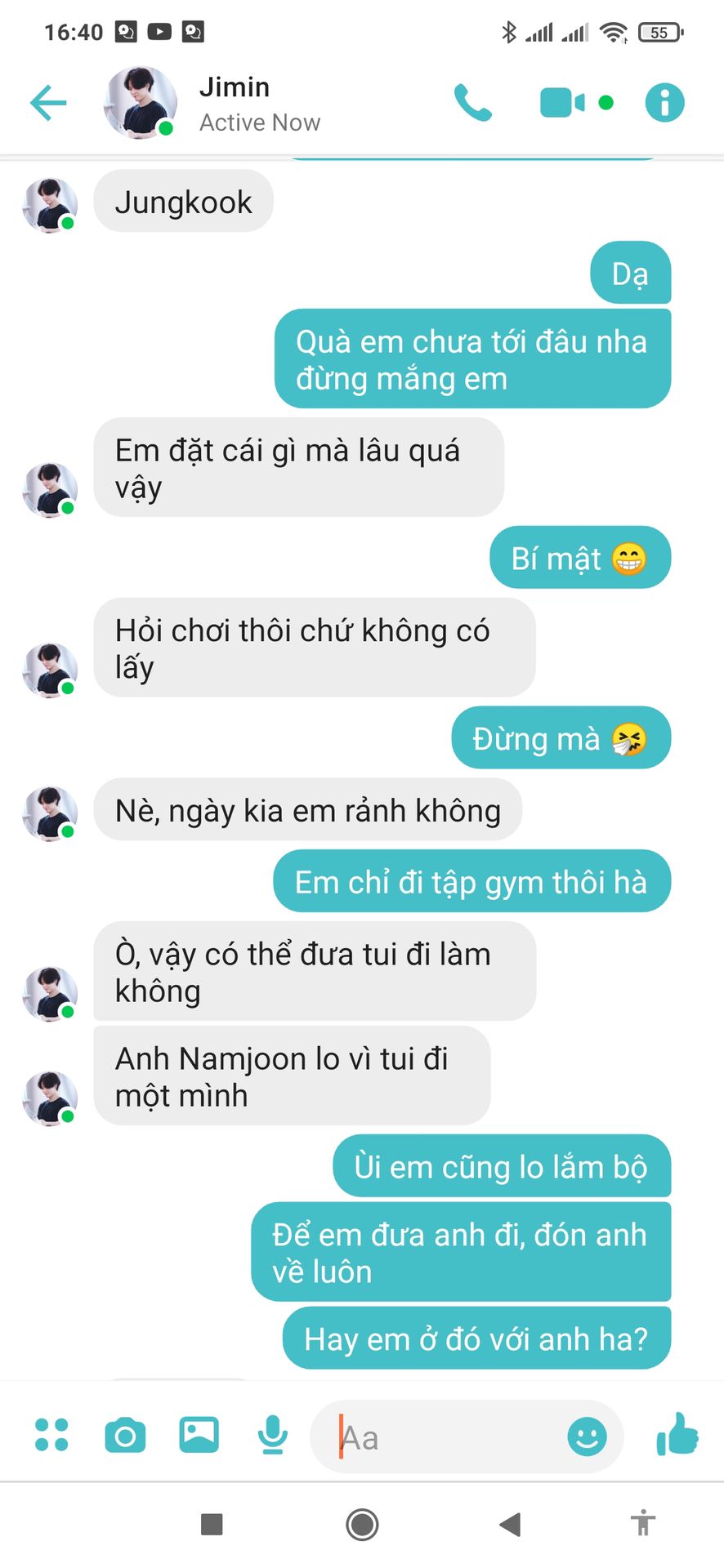Open the emoji picker in message field
Viewport: 724px width, 1568px height.
click(x=587, y=1437)
